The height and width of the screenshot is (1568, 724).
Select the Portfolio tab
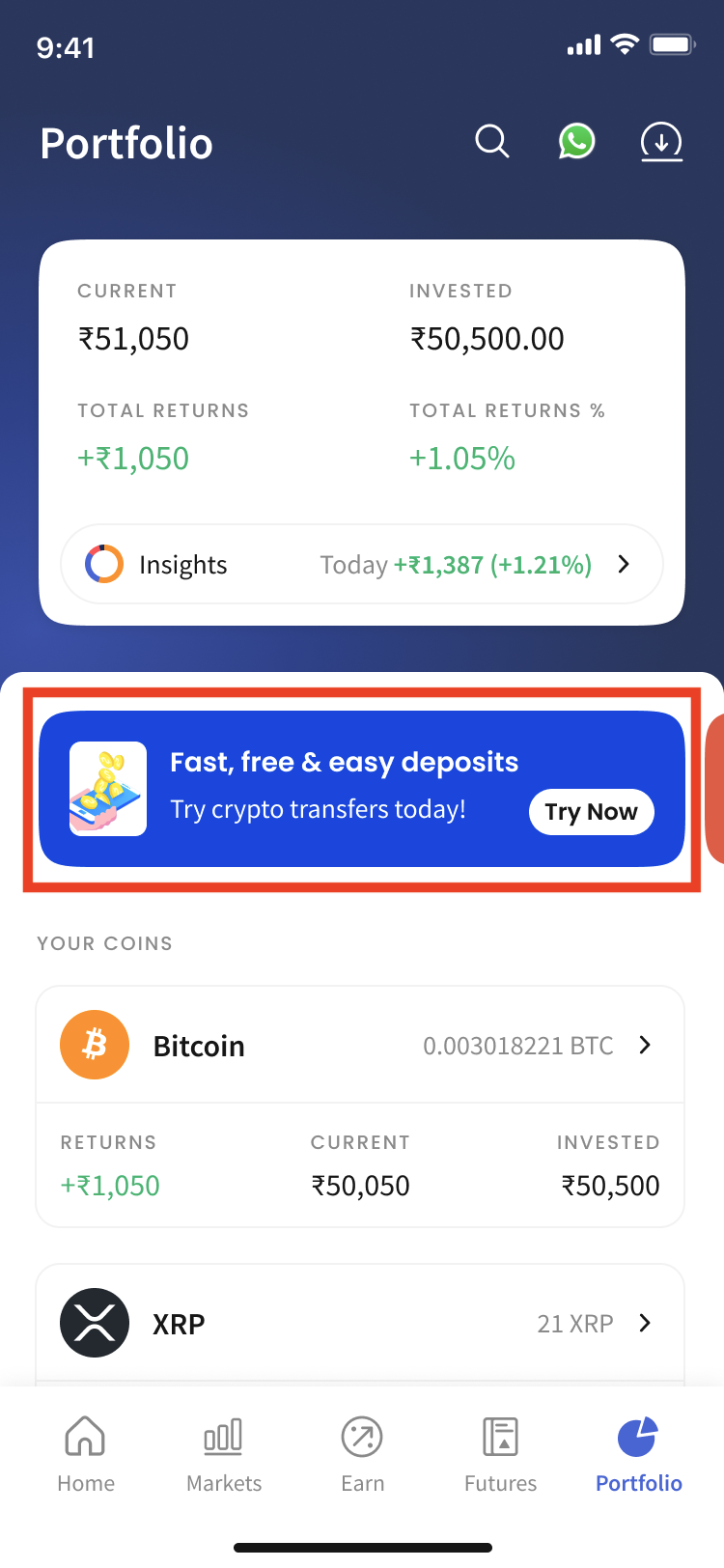638,1456
